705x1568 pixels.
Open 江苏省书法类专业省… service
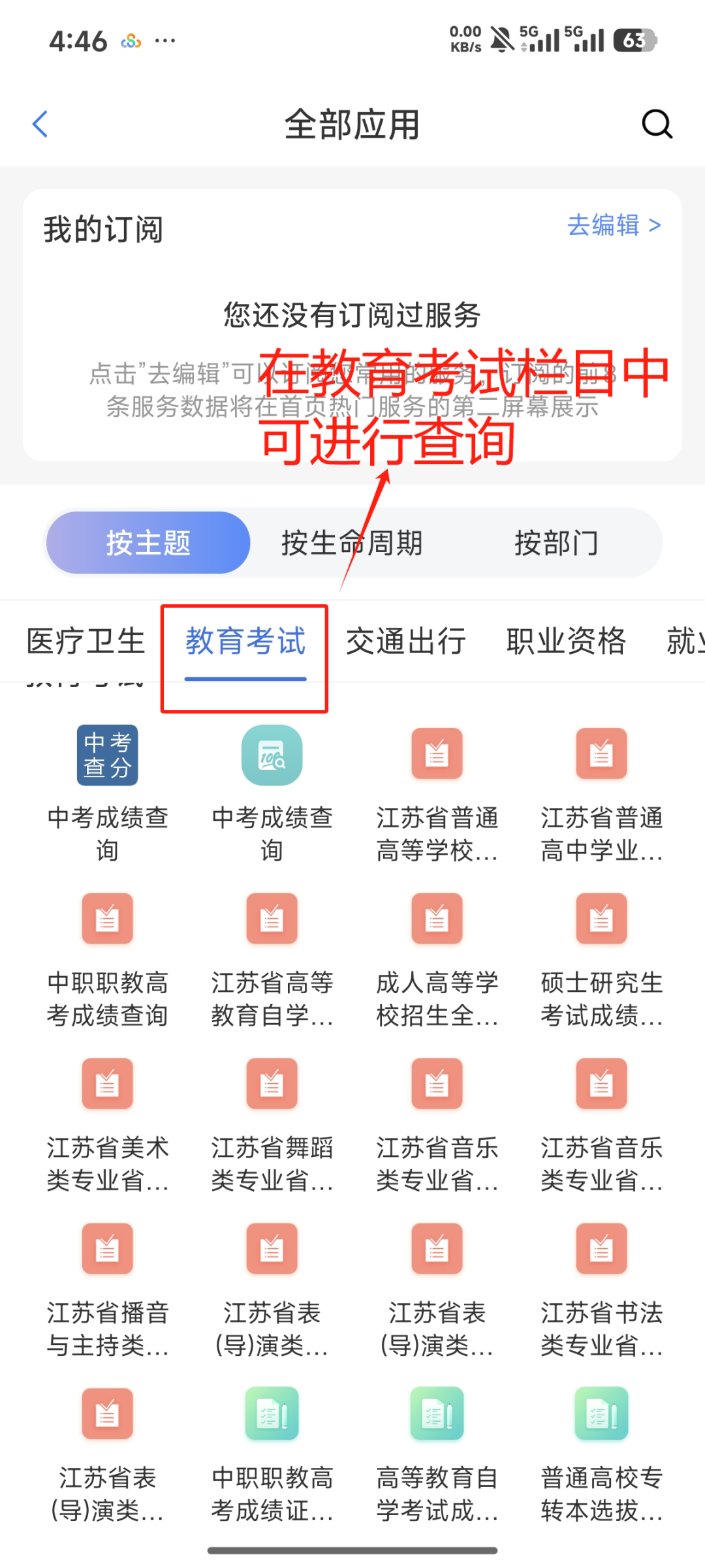[602, 1289]
